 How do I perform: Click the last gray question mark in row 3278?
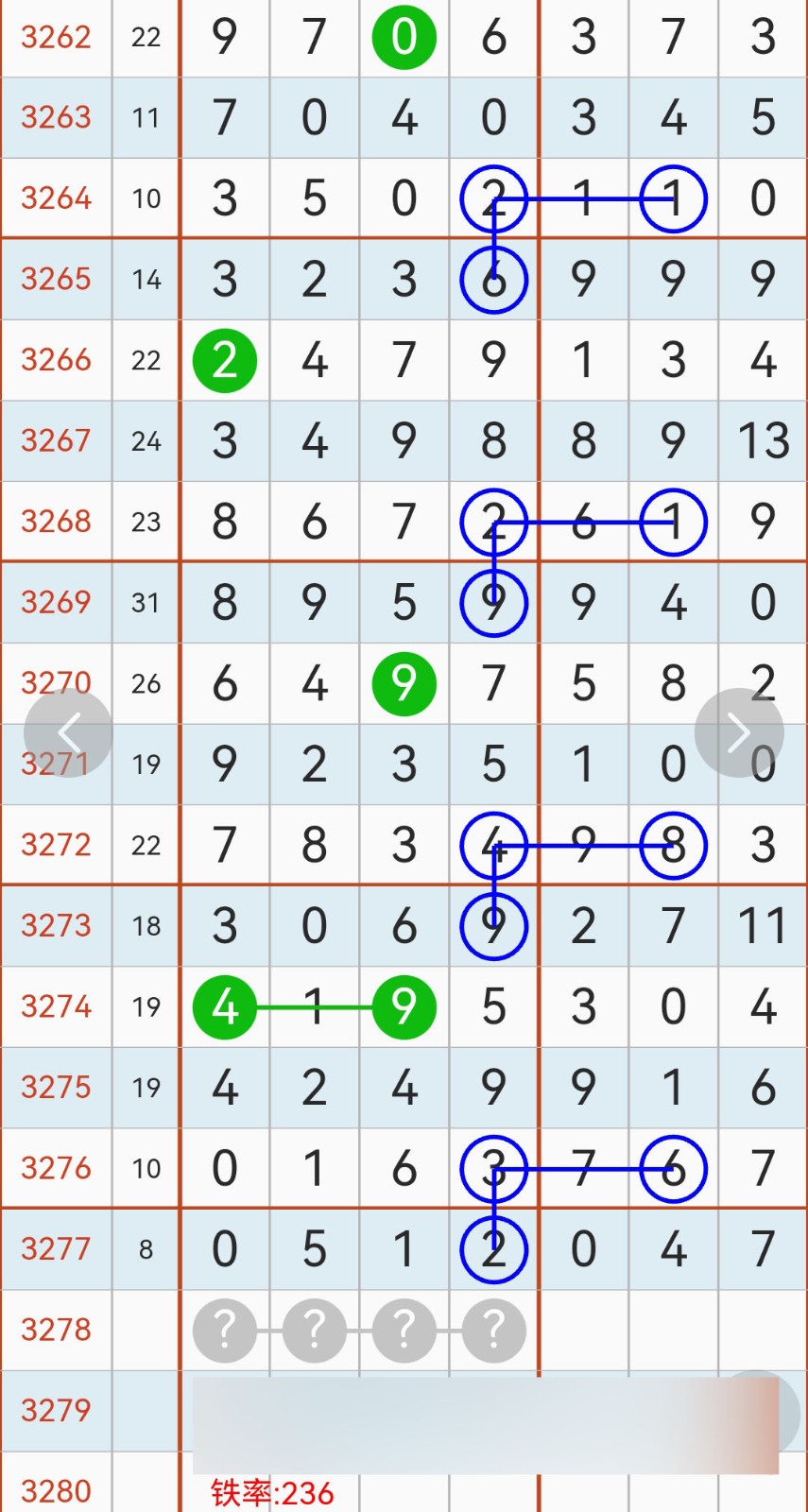point(493,1330)
